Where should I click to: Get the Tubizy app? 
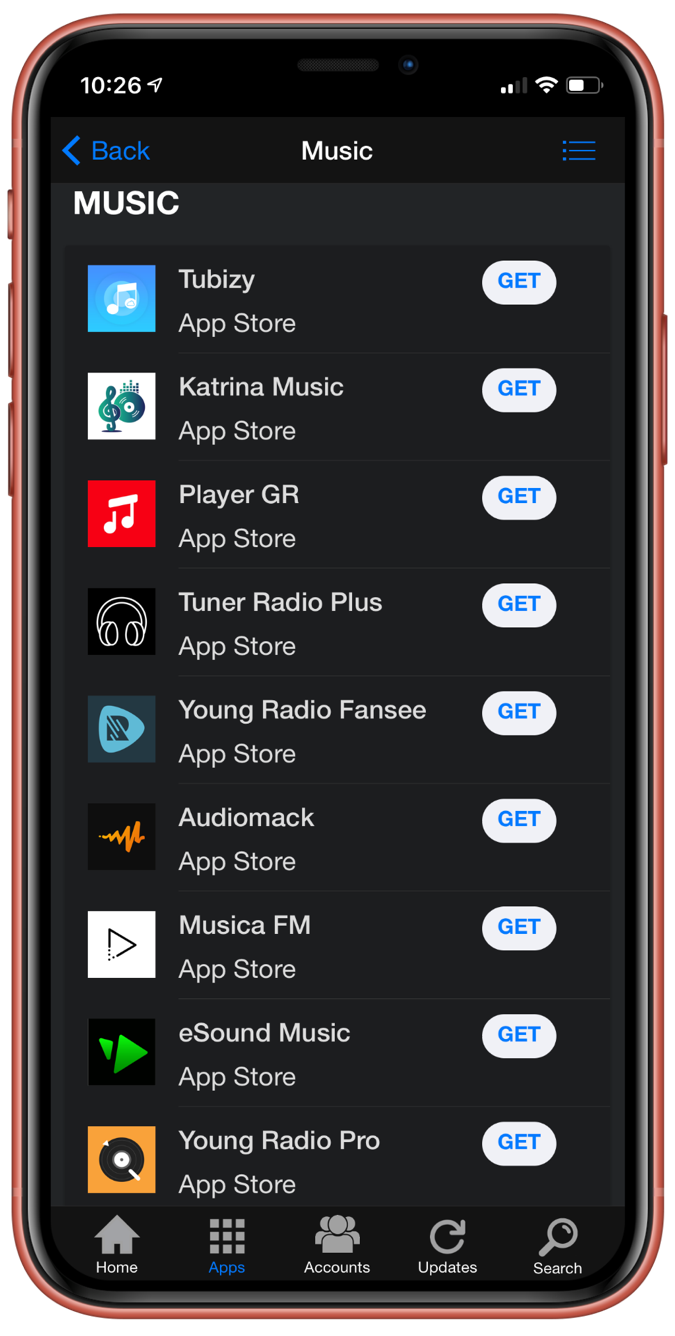[518, 282]
